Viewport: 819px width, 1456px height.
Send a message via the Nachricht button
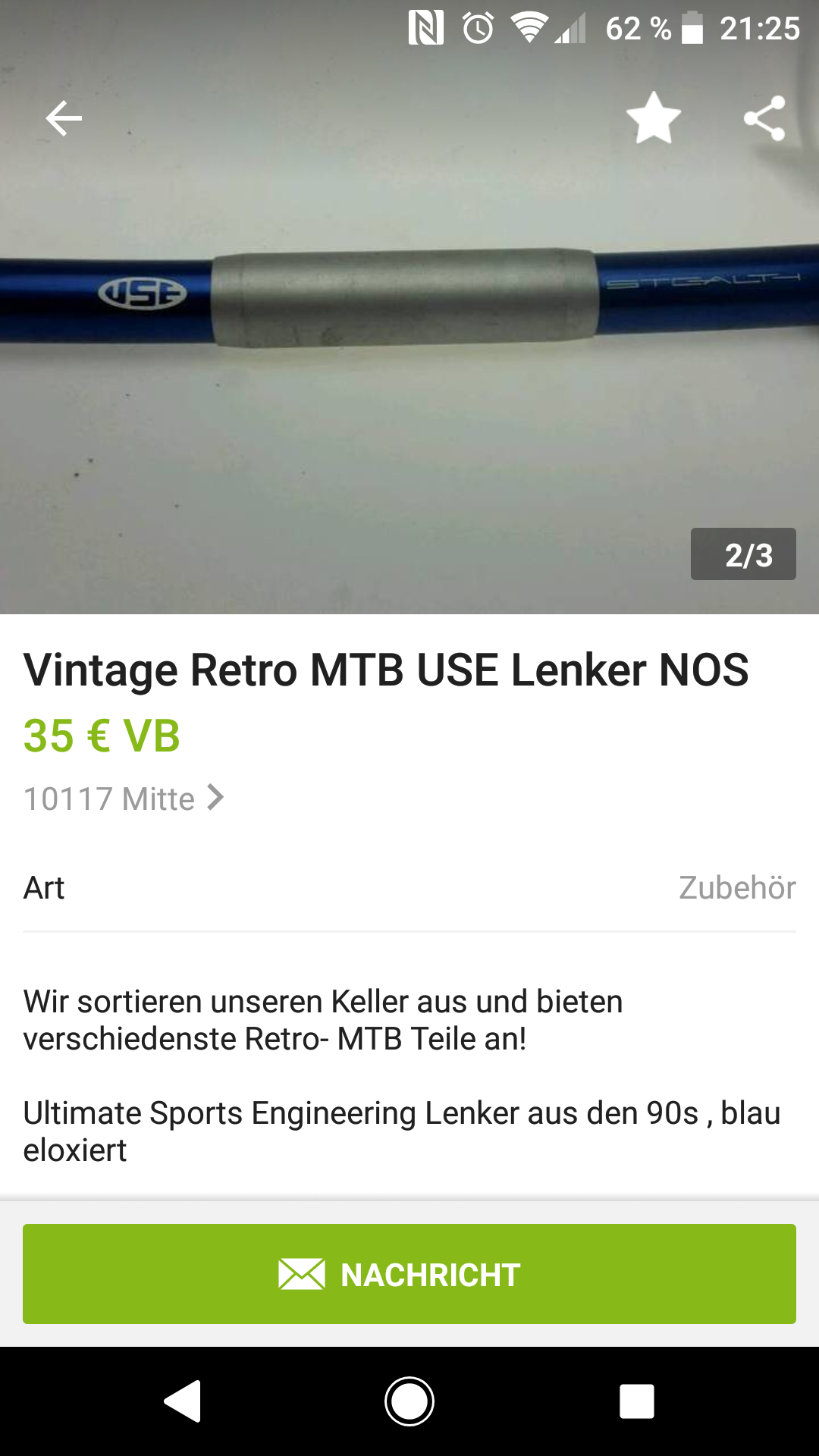pos(409,1274)
